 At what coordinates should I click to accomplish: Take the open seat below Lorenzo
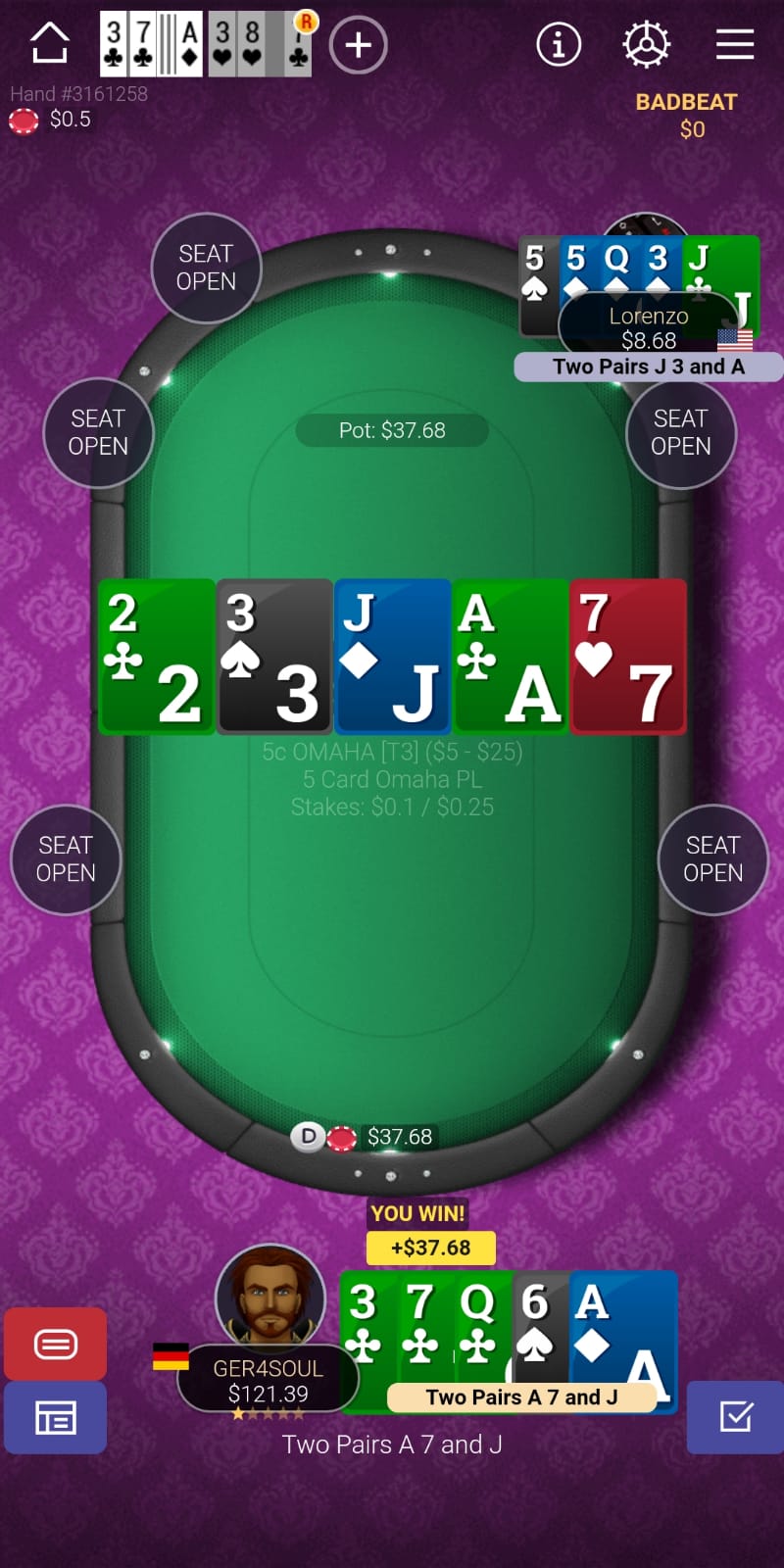[681, 432]
